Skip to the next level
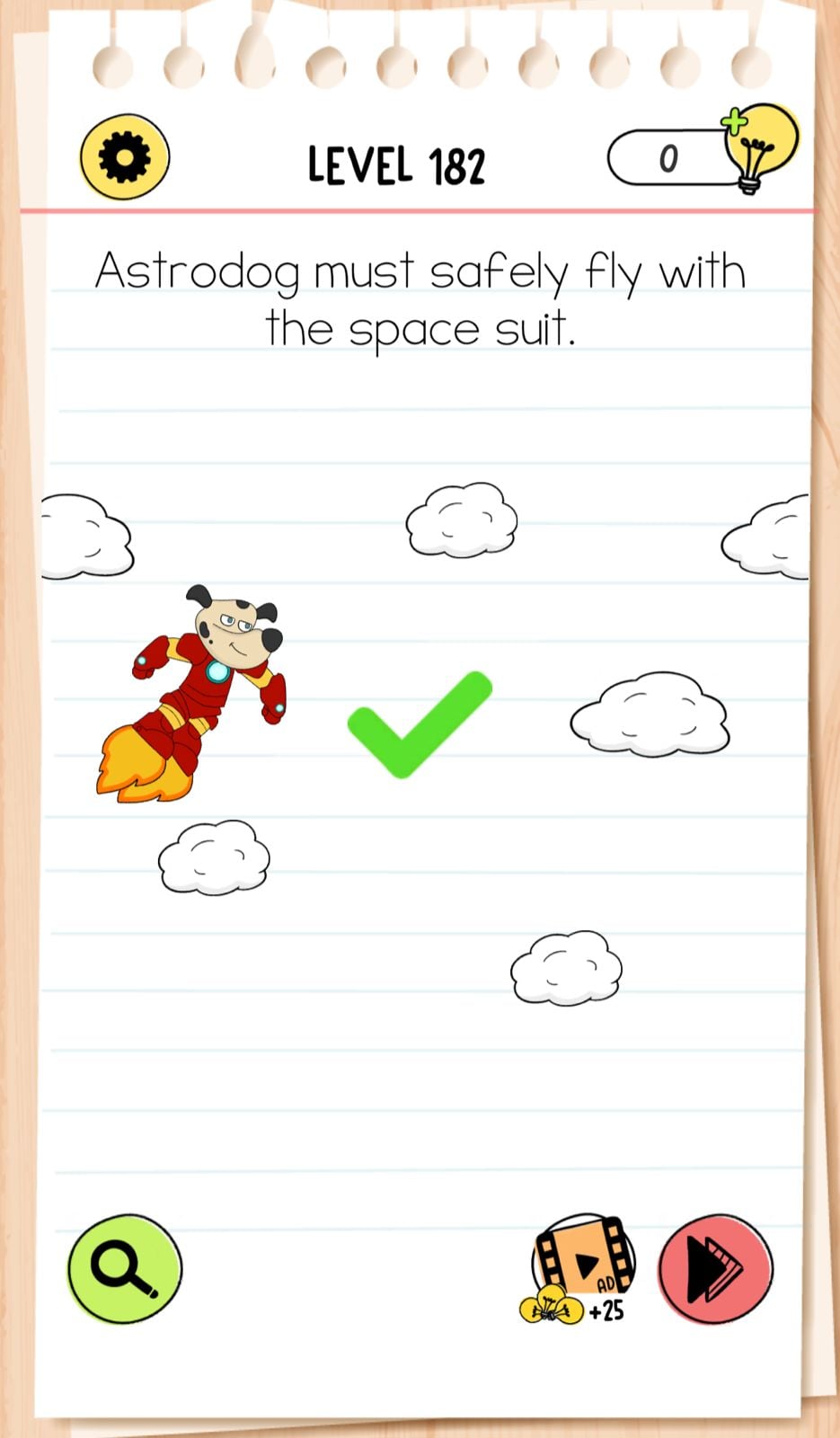 [715, 1269]
